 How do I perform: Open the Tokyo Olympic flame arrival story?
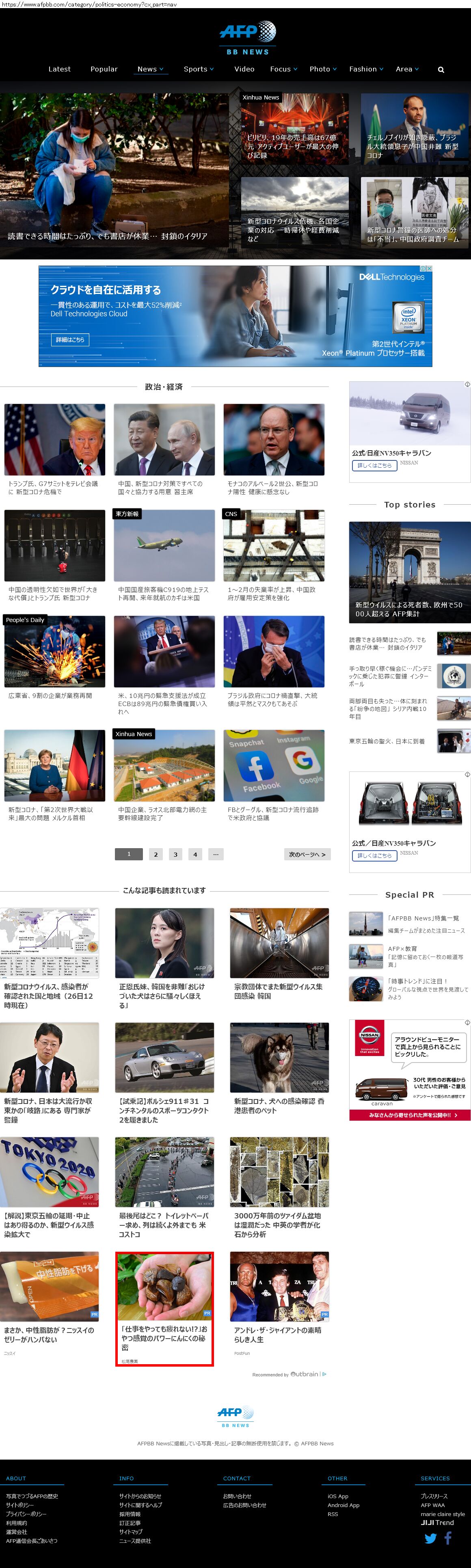[x=387, y=741]
